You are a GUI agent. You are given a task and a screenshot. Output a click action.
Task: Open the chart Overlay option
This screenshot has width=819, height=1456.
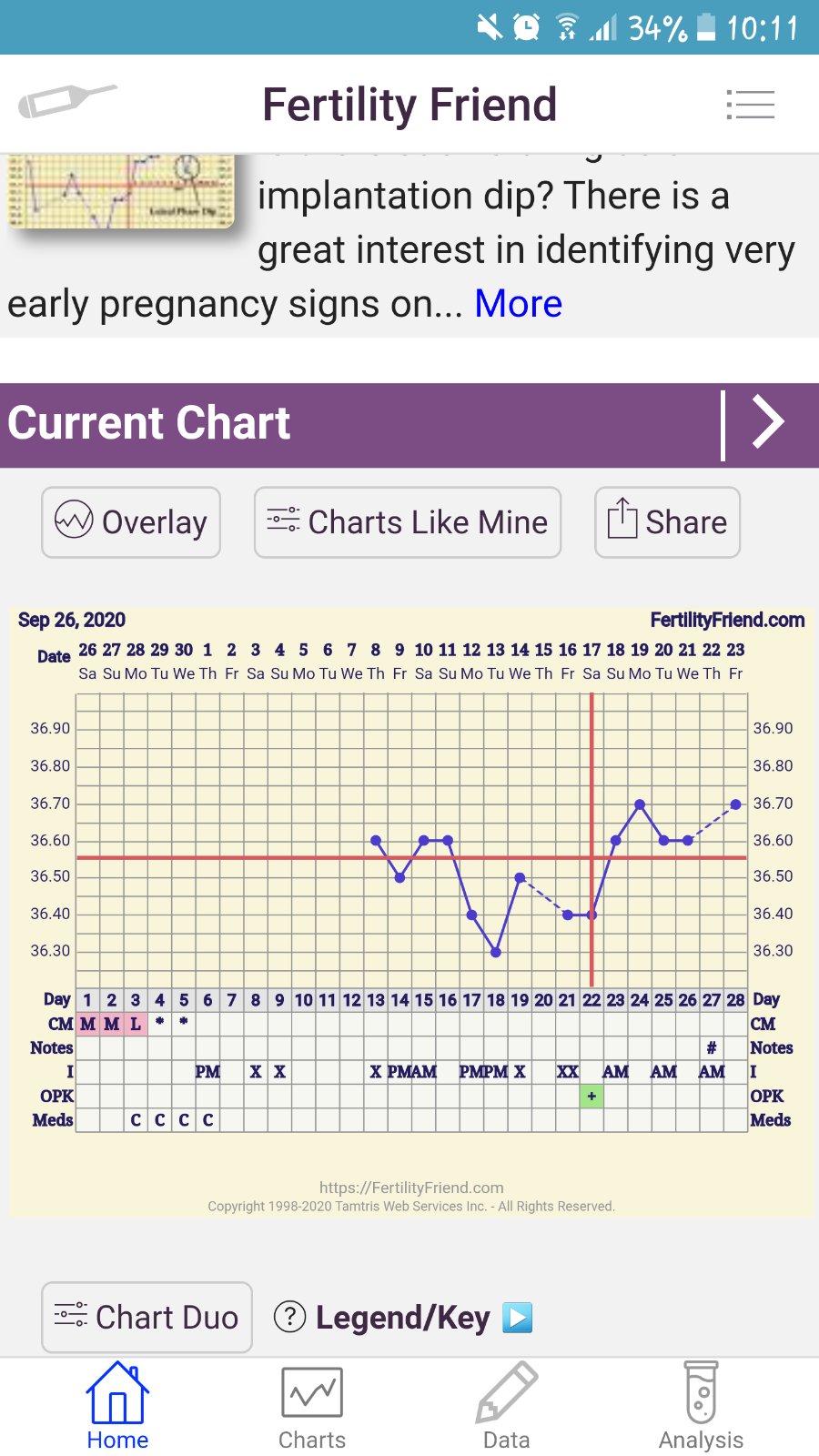(x=131, y=522)
